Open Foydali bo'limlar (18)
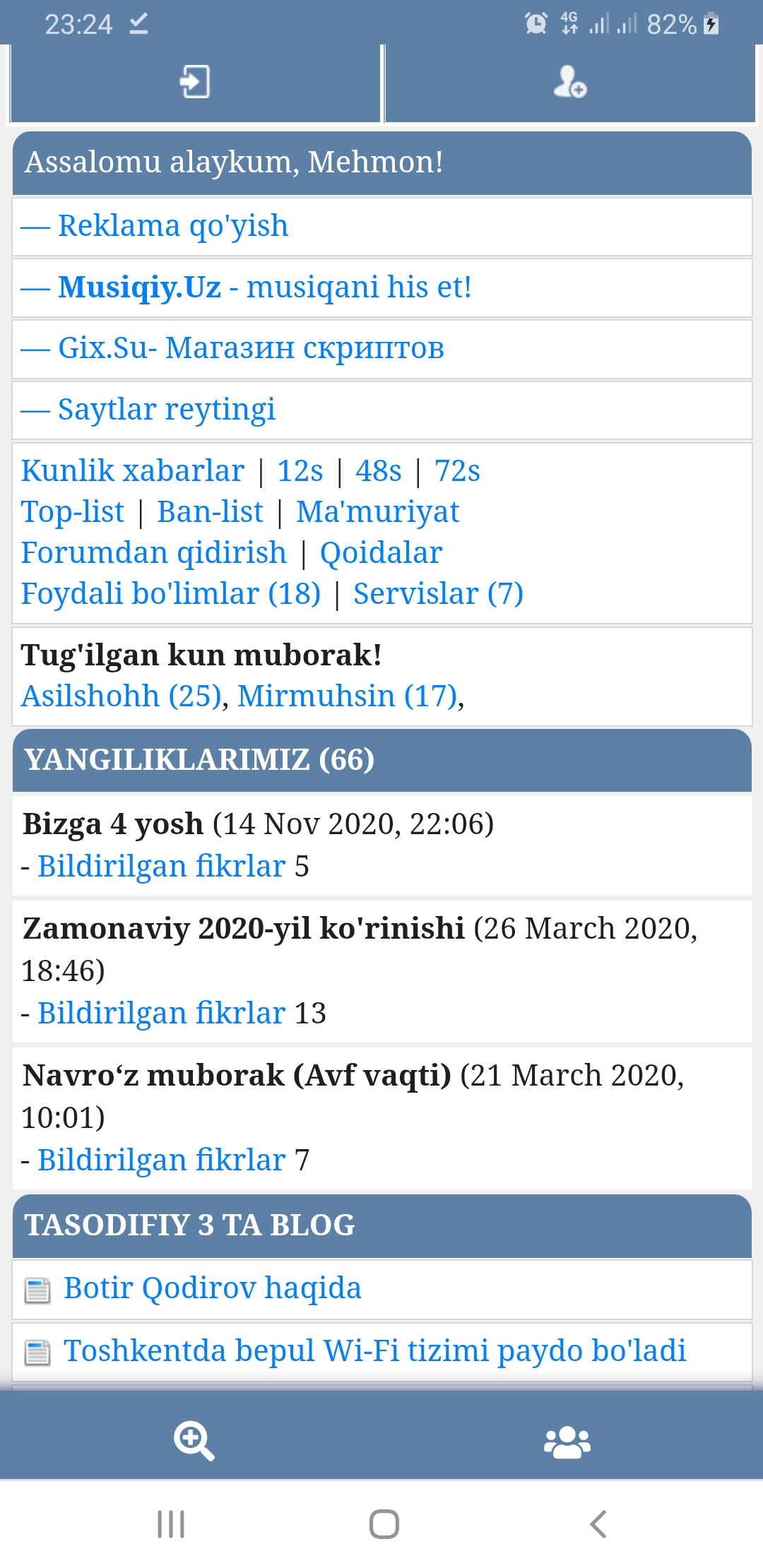Image resolution: width=763 pixels, height=1568 pixels. click(x=171, y=594)
